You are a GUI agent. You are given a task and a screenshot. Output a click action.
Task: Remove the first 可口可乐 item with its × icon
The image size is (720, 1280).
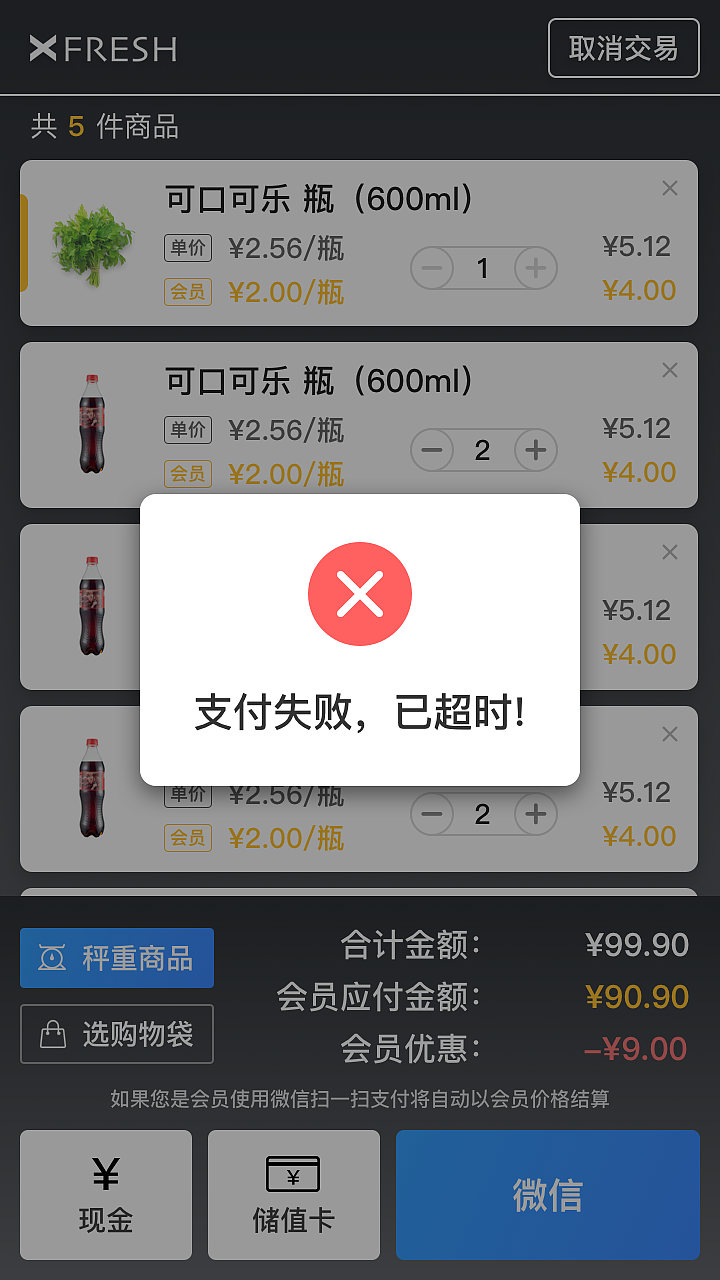pos(669,188)
